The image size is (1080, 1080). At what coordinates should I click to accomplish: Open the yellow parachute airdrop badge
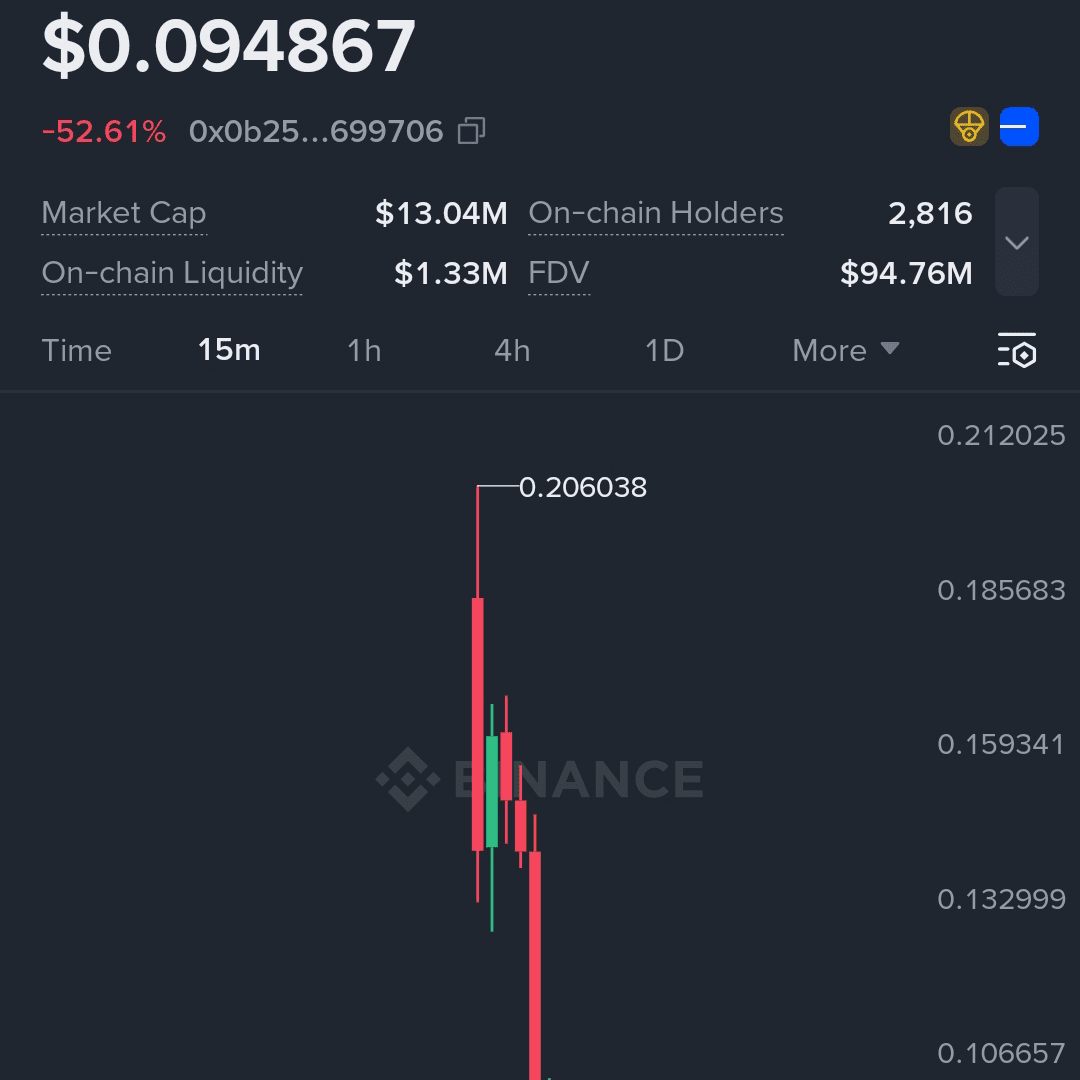coord(969,127)
